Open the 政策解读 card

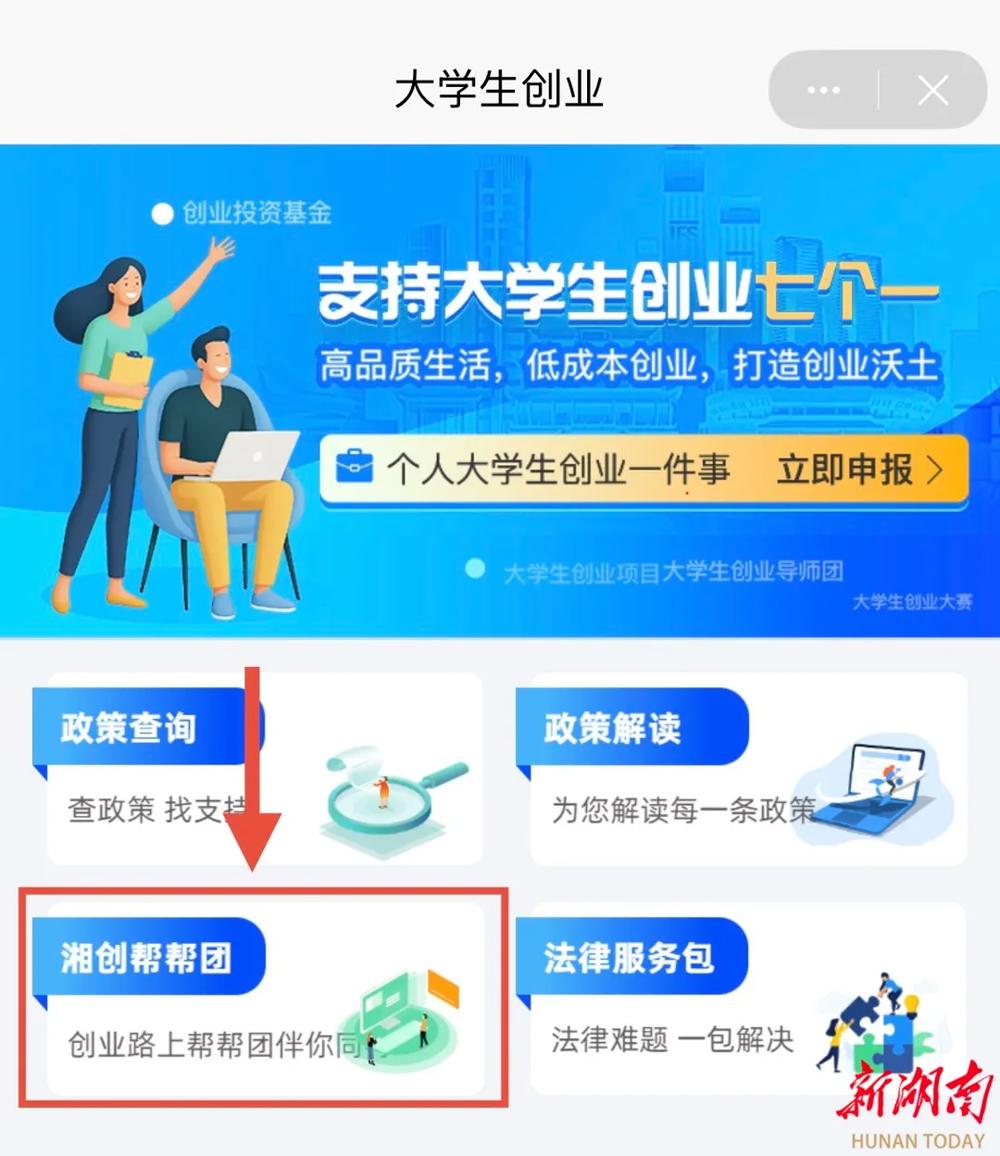coord(748,769)
